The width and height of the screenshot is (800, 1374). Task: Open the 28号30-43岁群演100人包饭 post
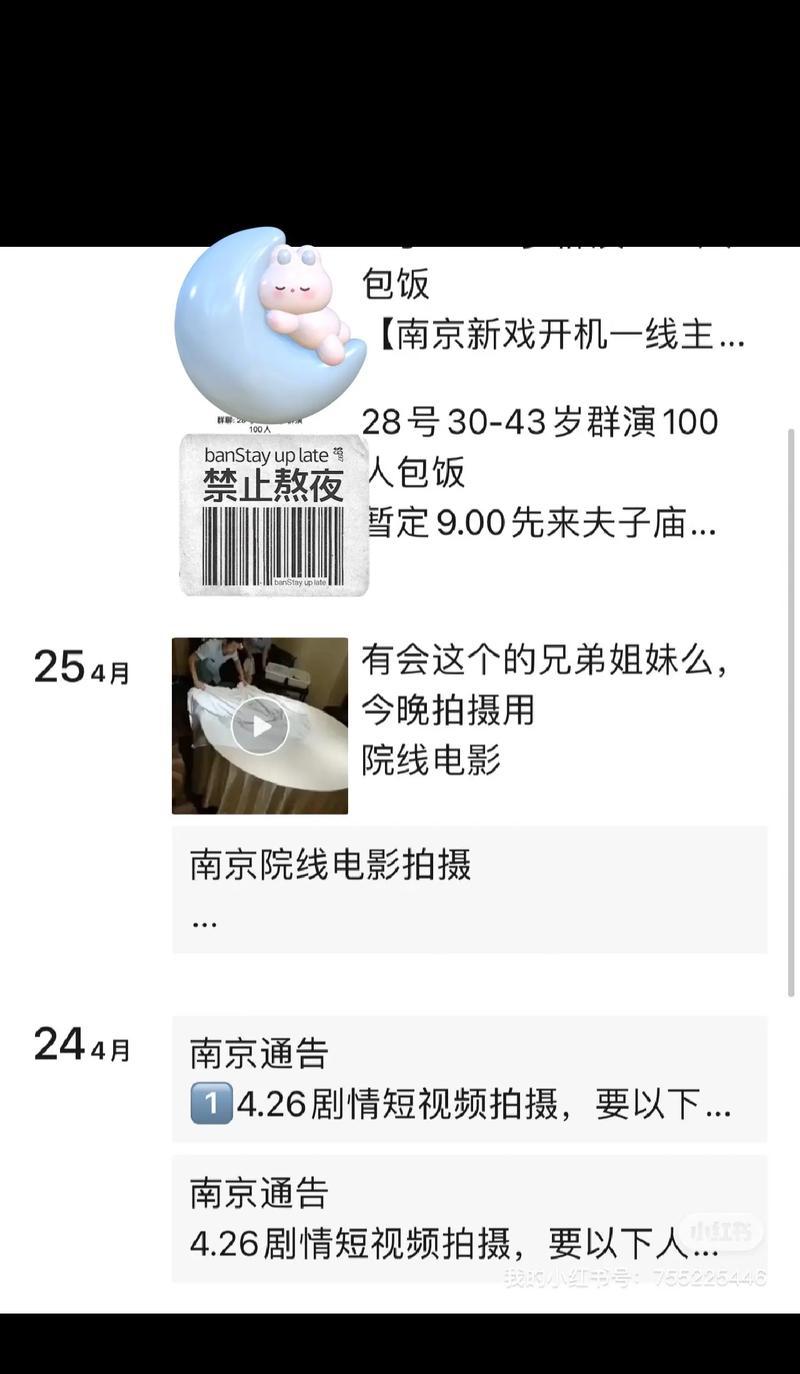(x=540, y=472)
